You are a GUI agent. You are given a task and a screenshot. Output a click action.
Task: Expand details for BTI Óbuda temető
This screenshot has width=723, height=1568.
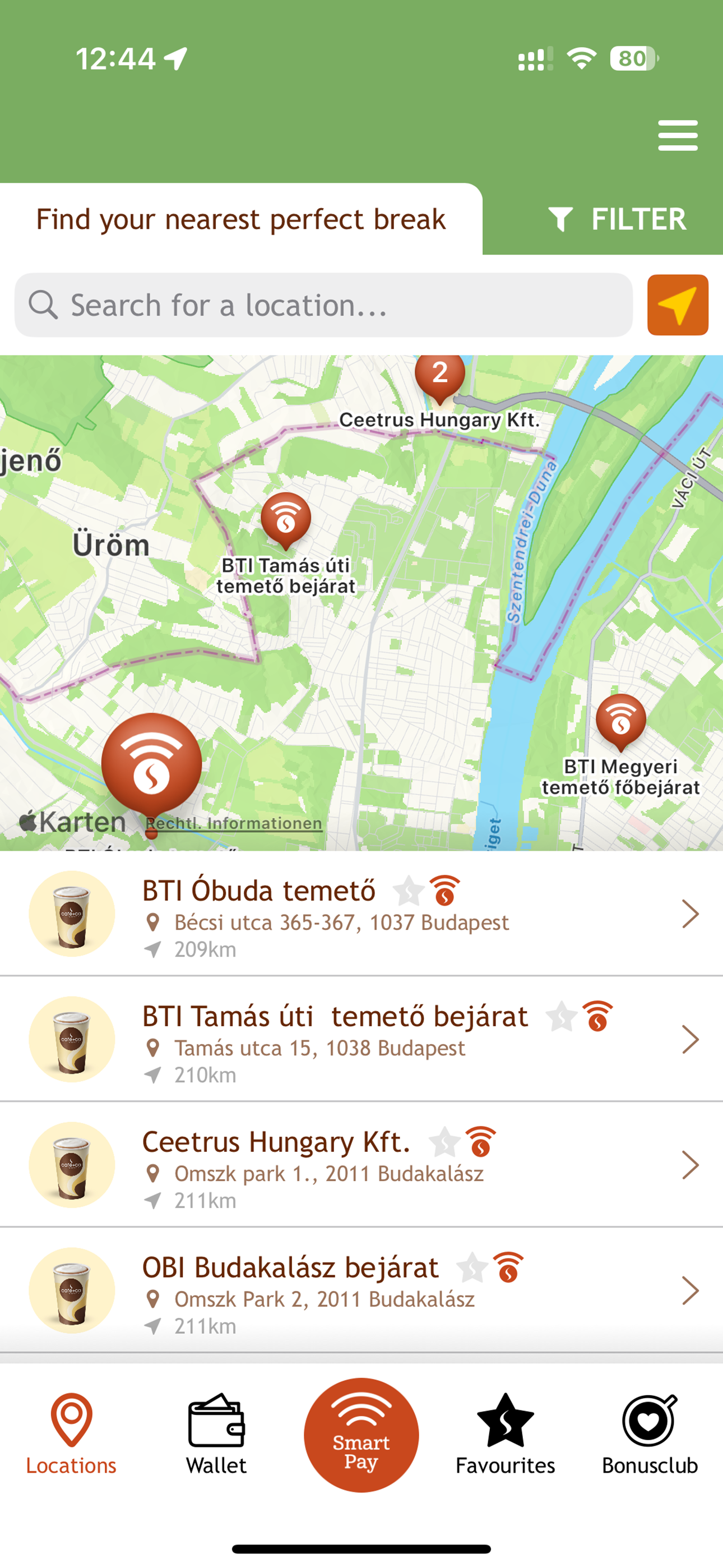point(689,913)
